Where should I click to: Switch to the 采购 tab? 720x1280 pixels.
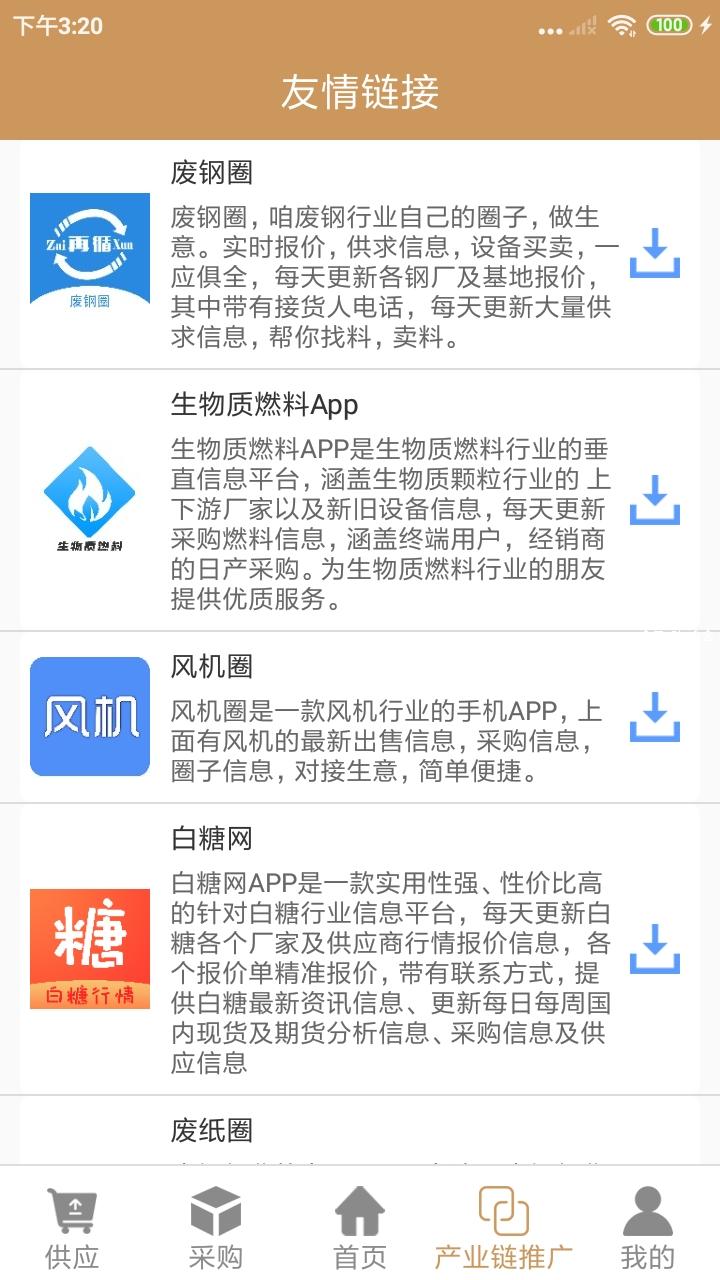[216, 1226]
